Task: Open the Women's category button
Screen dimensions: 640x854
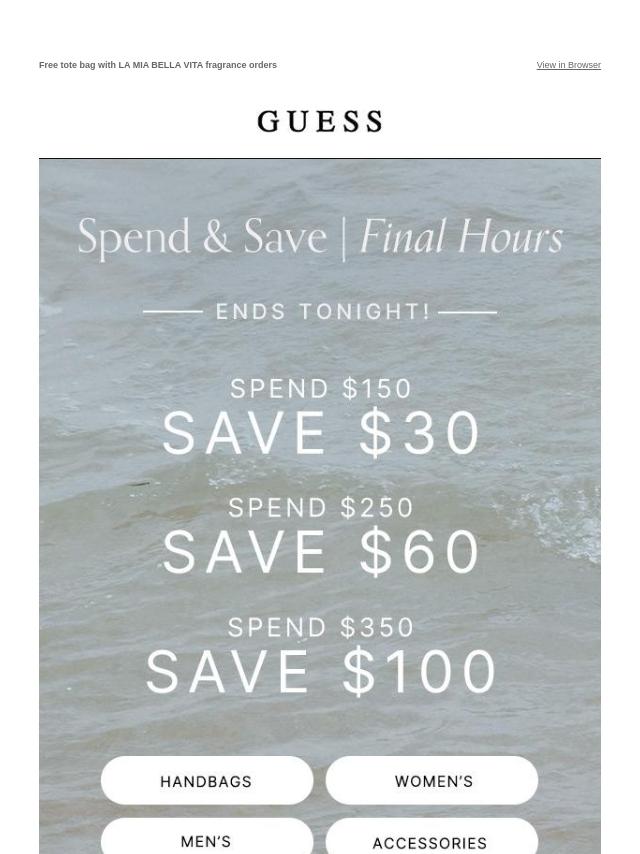Action: (x=432, y=781)
